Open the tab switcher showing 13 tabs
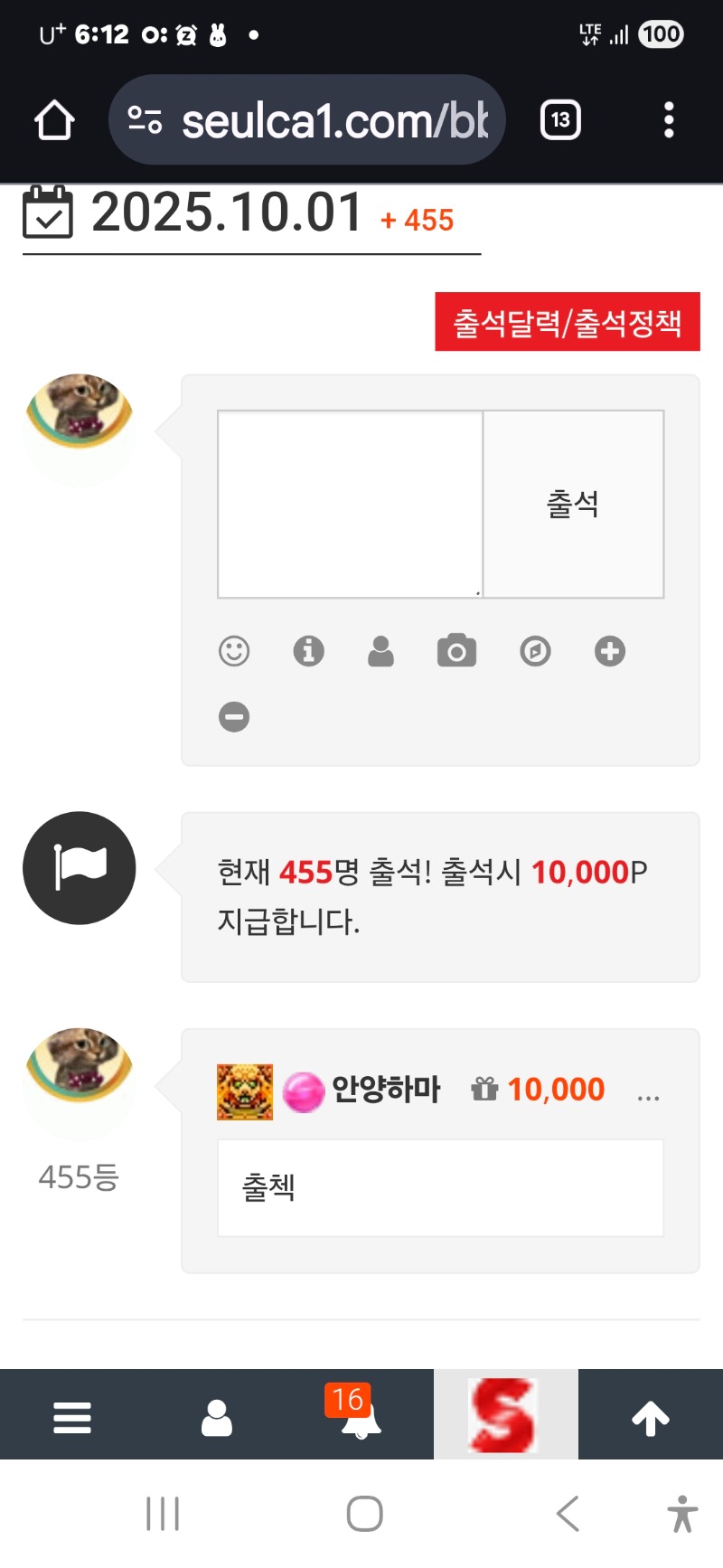Image resolution: width=723 pixels, height=1568 pixels. [x=560, y=120]
